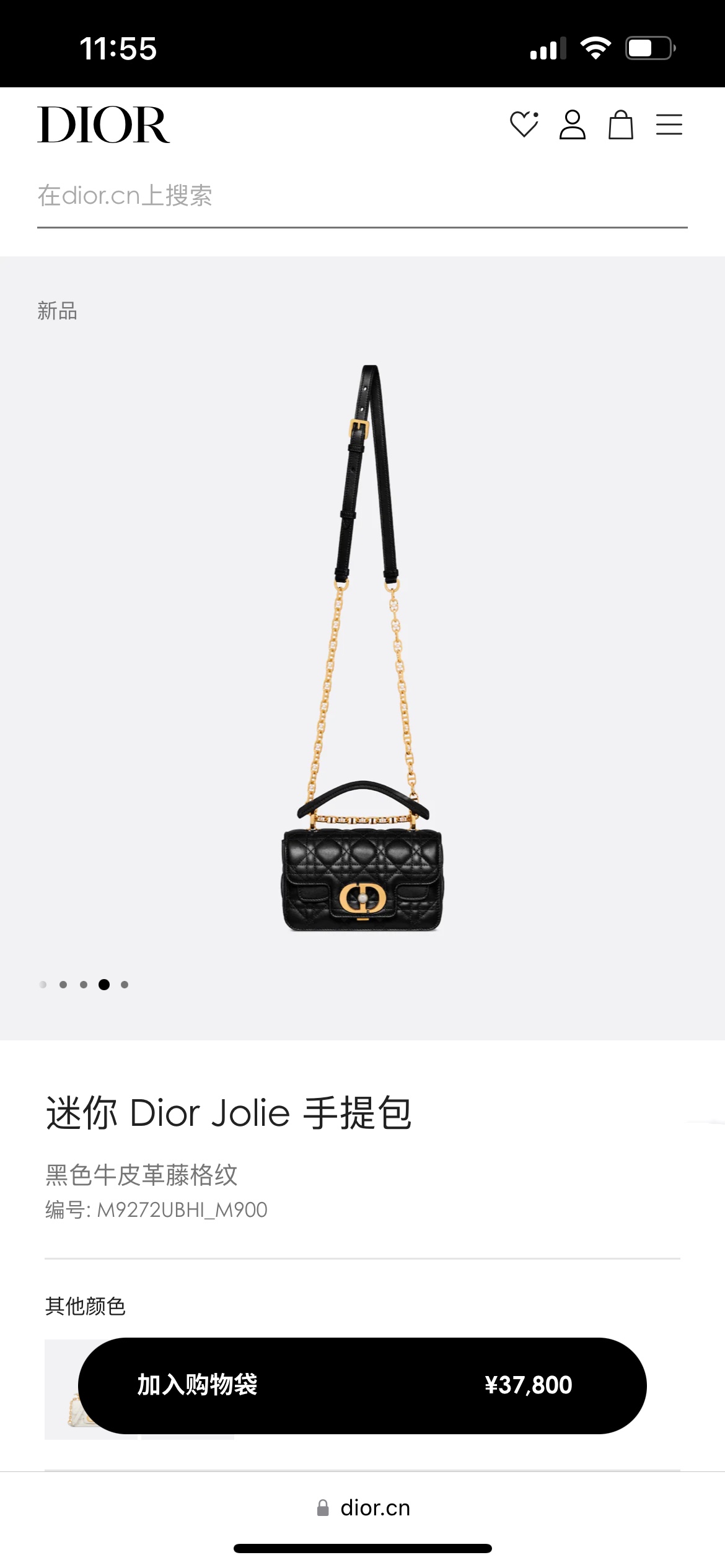725x1568 pixels.
Task: Tap the search field on dior.cn
Action: pos(362,196)
